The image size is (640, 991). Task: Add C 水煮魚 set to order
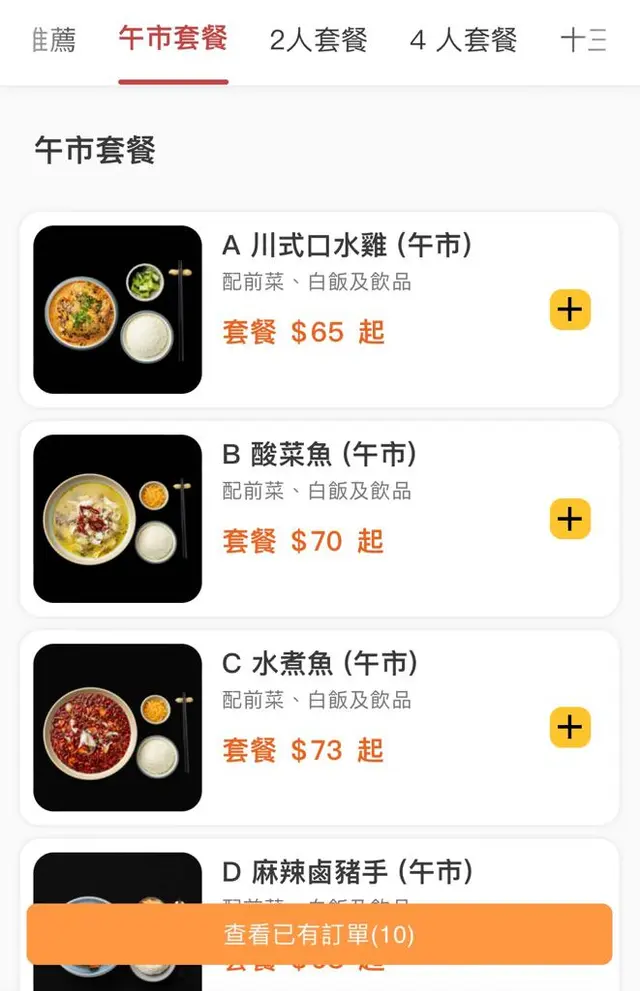570,727
